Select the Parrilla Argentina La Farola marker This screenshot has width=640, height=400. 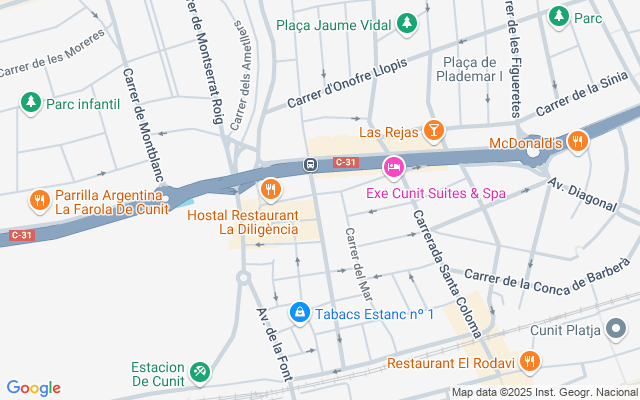click(40, 200)
